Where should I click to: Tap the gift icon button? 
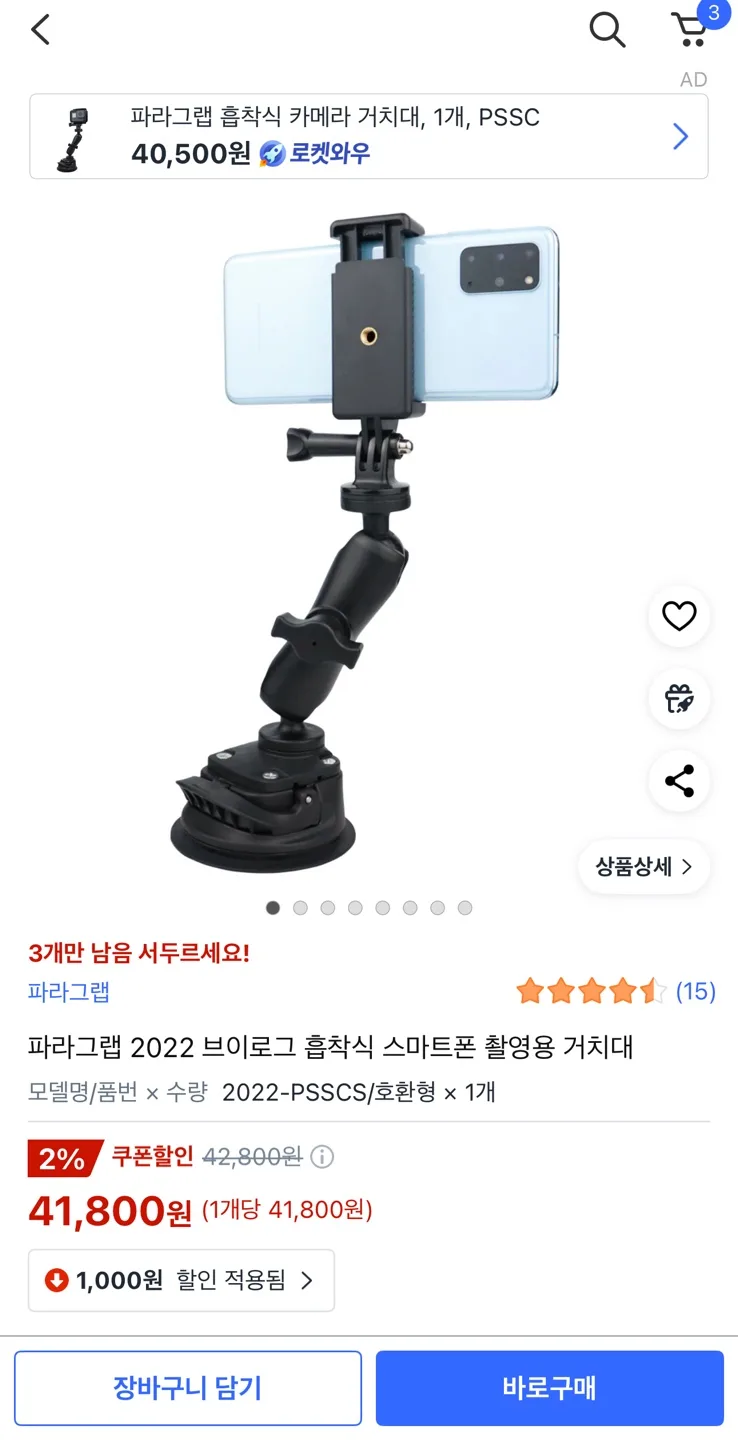pyautogui.click(x=679, y=699)
